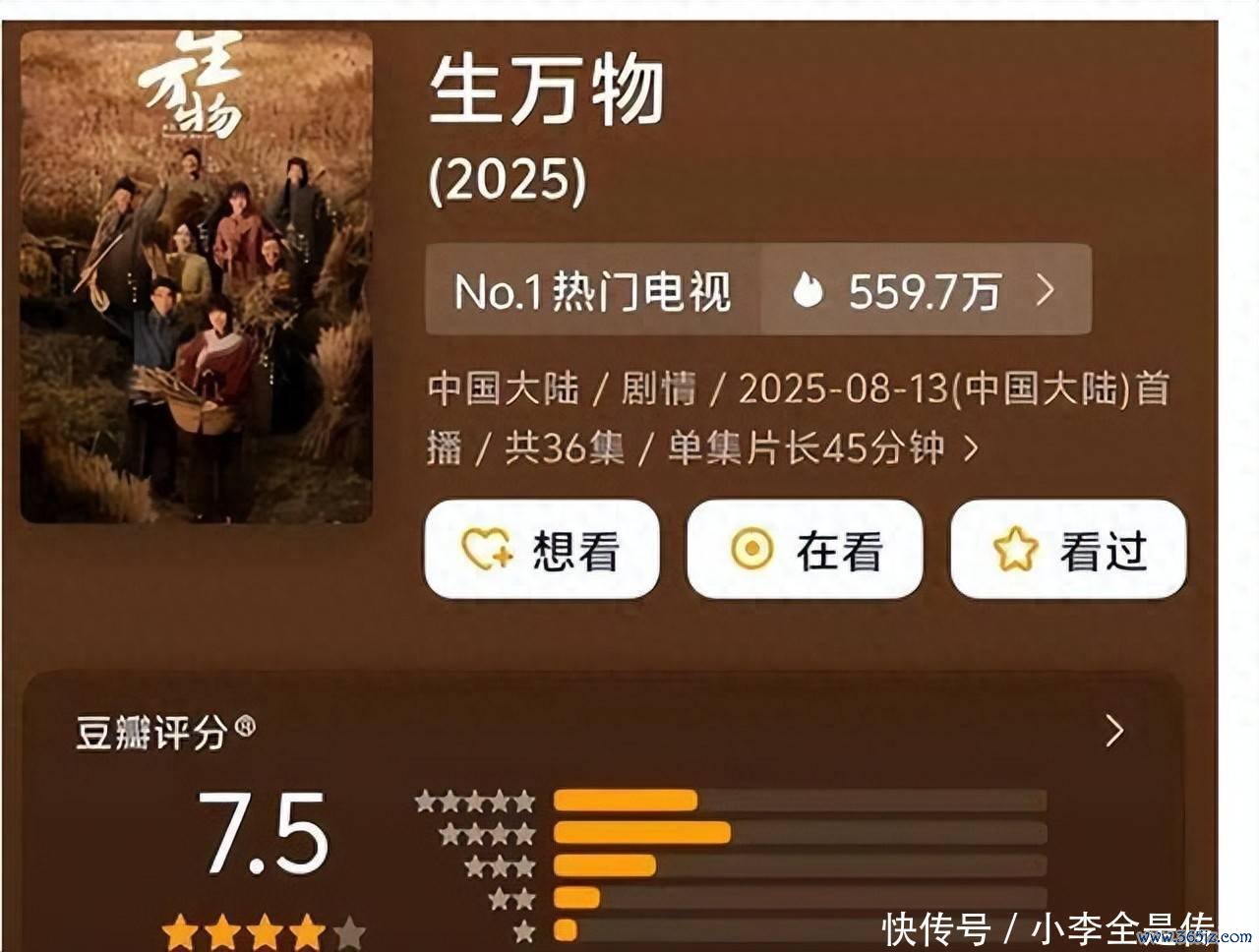Mark the show as 看过

coord(1068,550)
